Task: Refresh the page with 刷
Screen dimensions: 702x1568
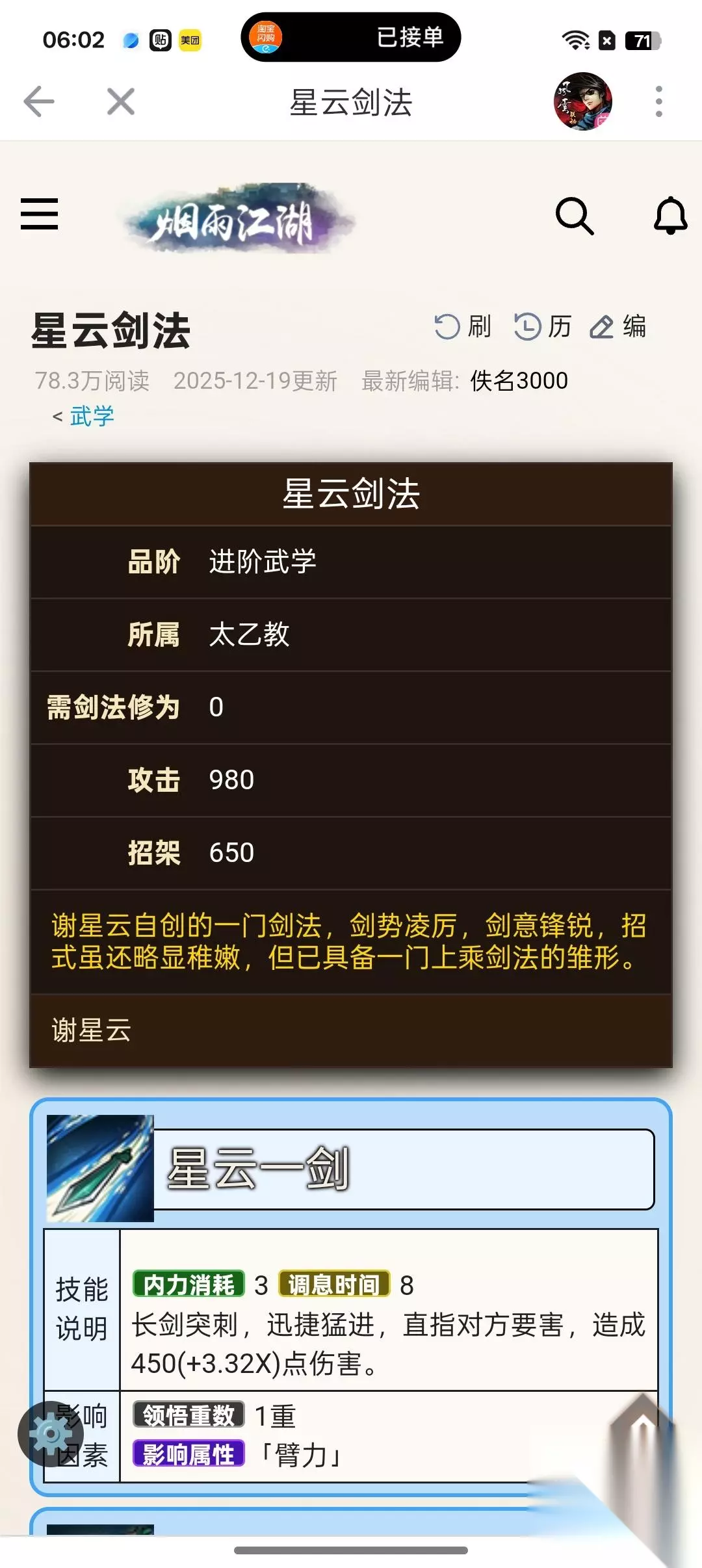Action: click(x=462, y=326)
